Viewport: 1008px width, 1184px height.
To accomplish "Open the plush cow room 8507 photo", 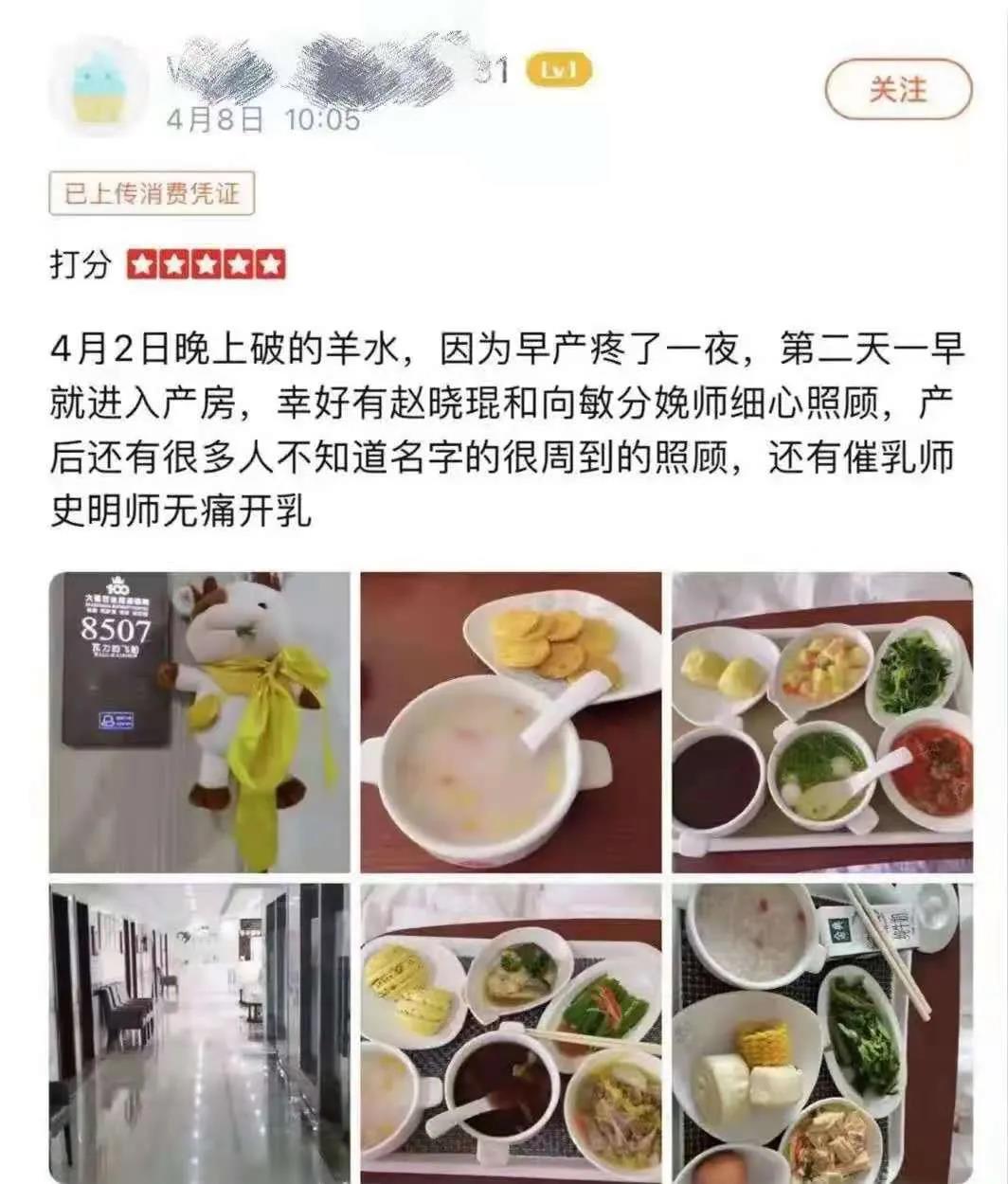I will coord(198,722).
